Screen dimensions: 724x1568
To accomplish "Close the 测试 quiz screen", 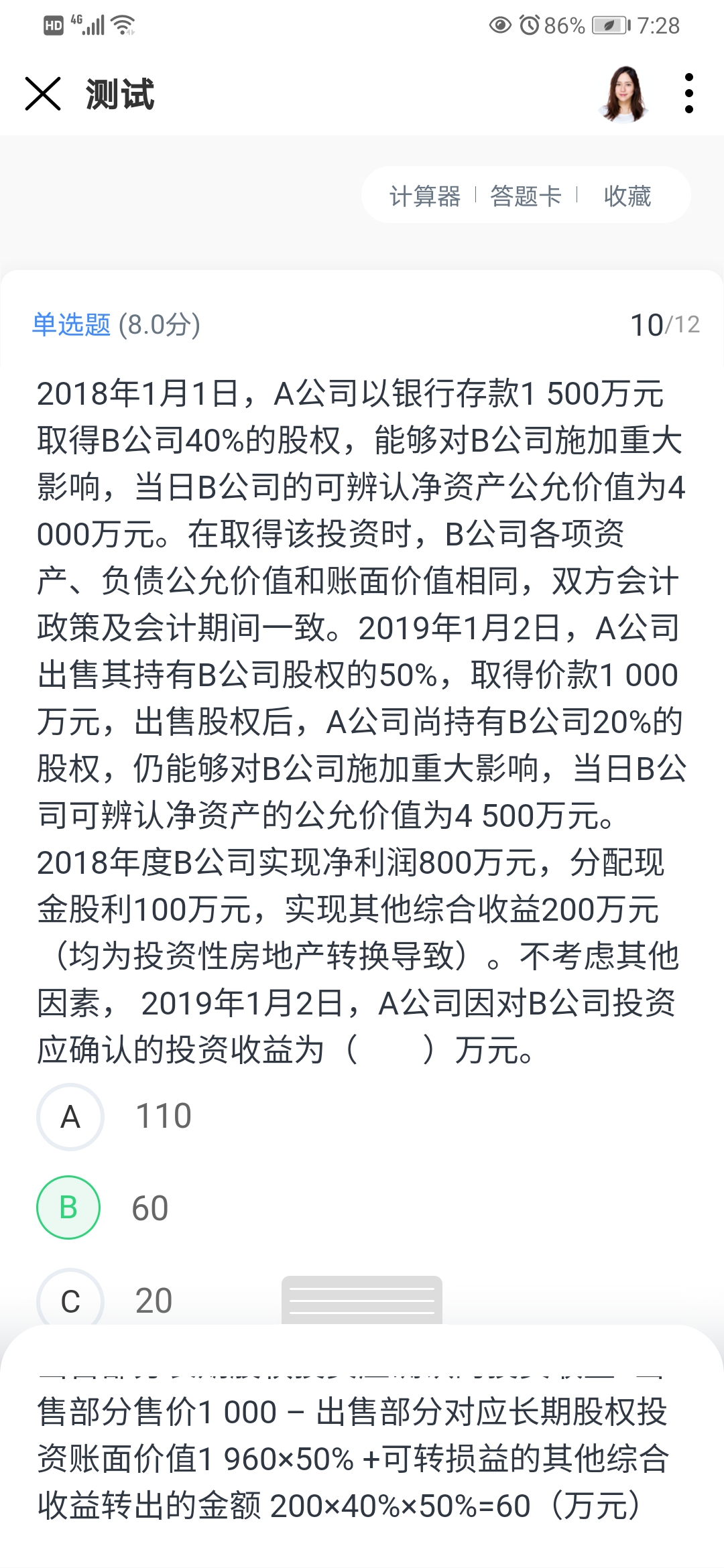I will [x=43, y=93].
